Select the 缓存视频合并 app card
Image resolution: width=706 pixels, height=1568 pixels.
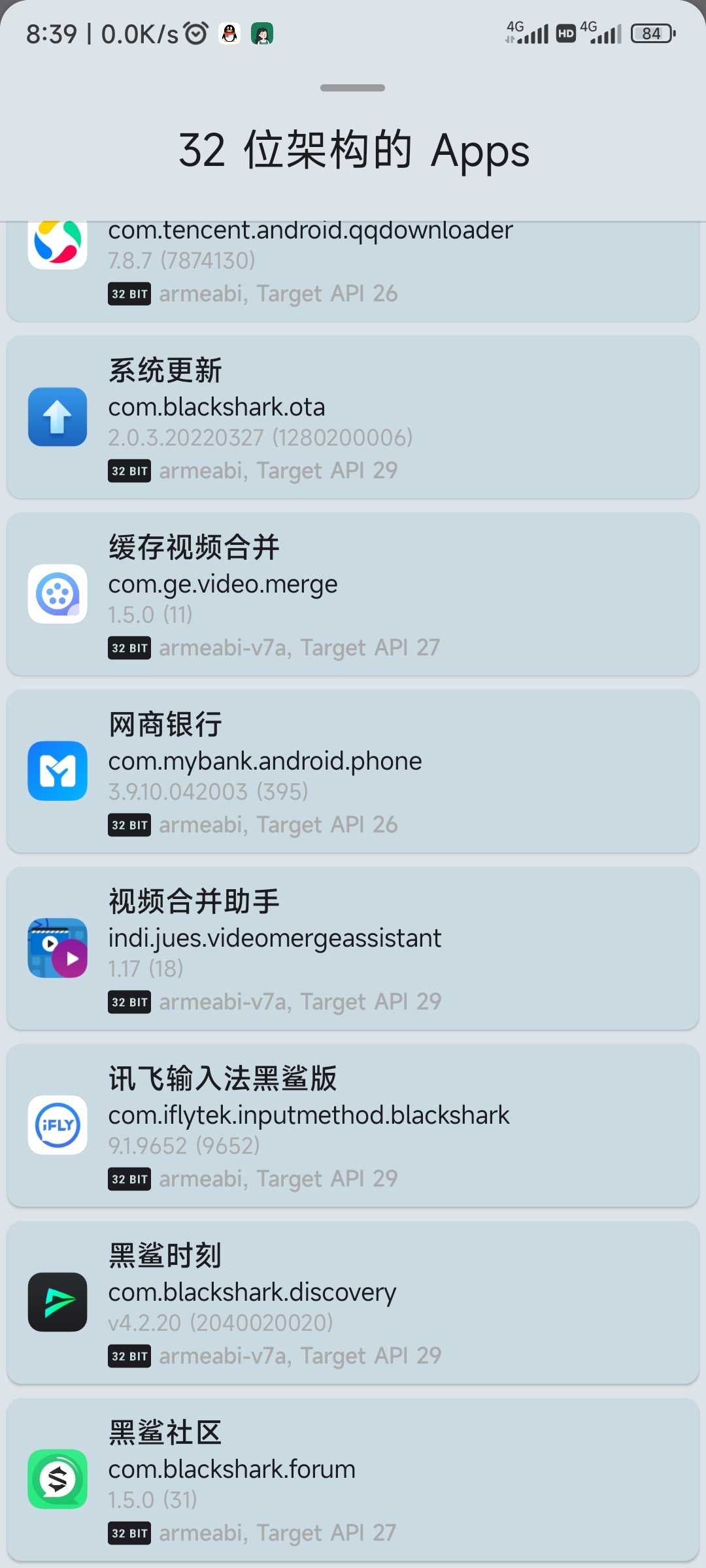(x=353, y=595)
